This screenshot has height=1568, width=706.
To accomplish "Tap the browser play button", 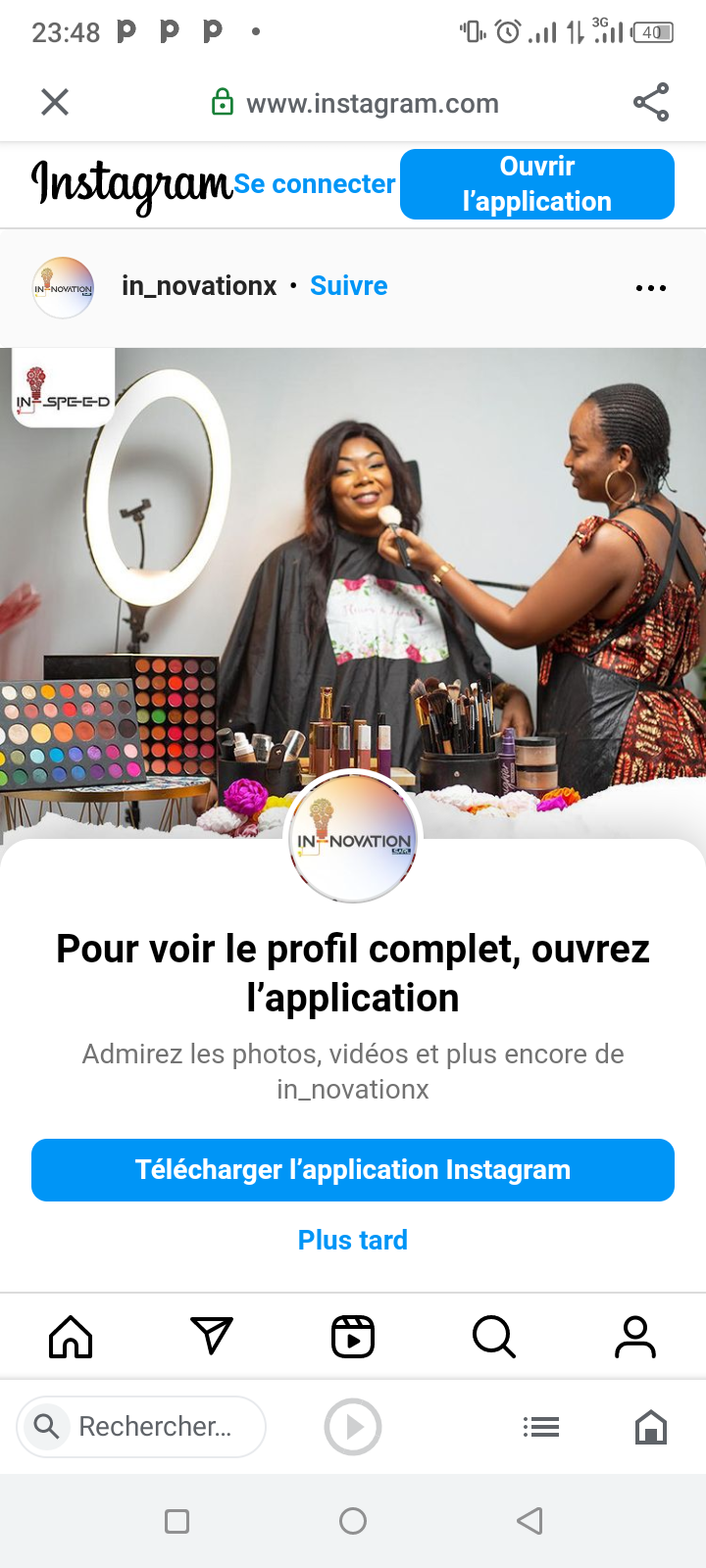I will (x=353, y=1427).
